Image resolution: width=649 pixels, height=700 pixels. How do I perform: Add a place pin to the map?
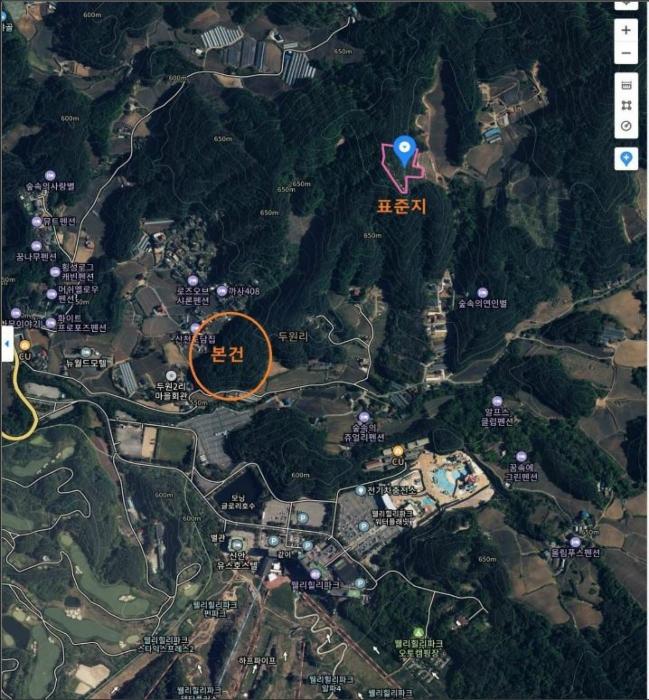[x=626, y=158]
